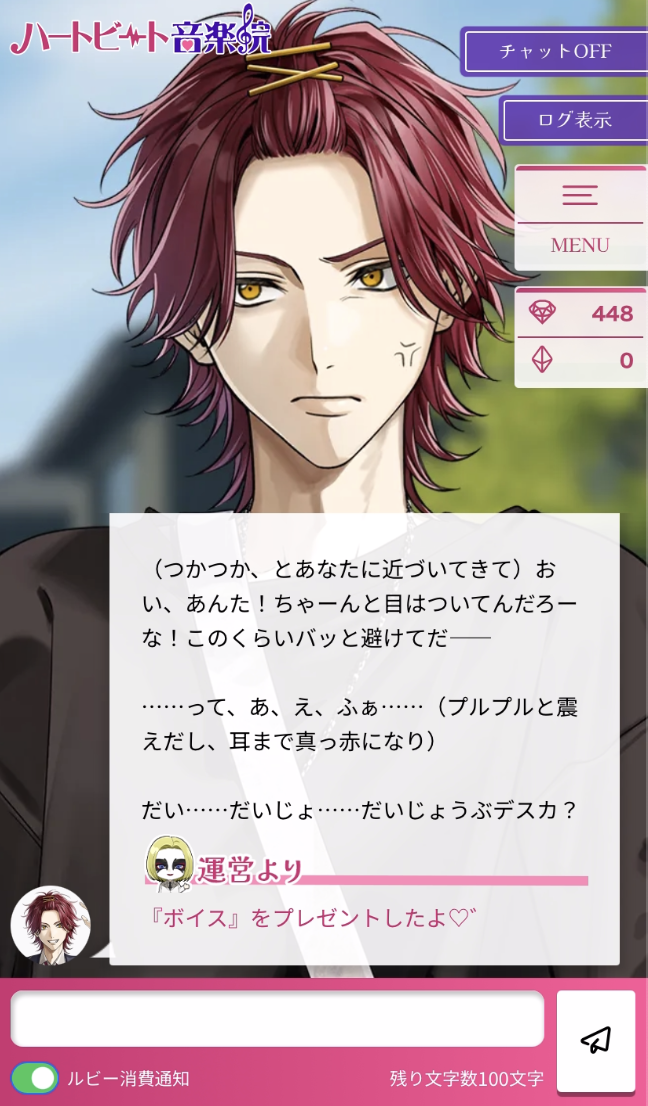
Task: Send the message with the paper plane icon
Action: point(596,1040)
